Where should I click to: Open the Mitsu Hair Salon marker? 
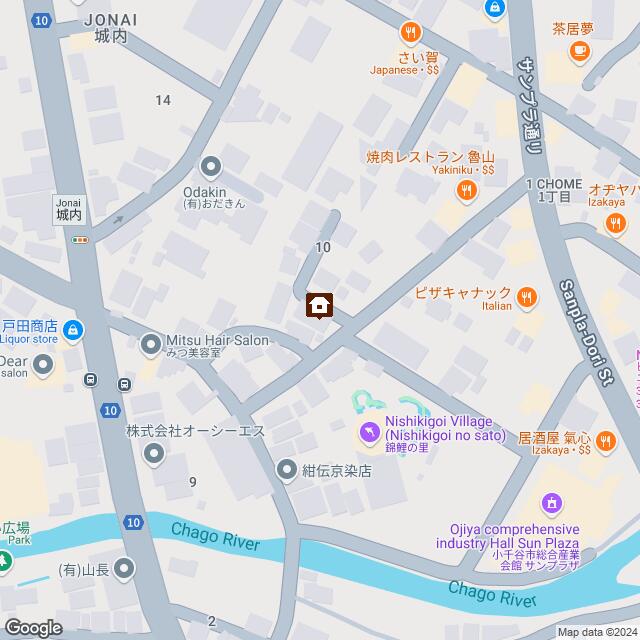pos(151,344)
